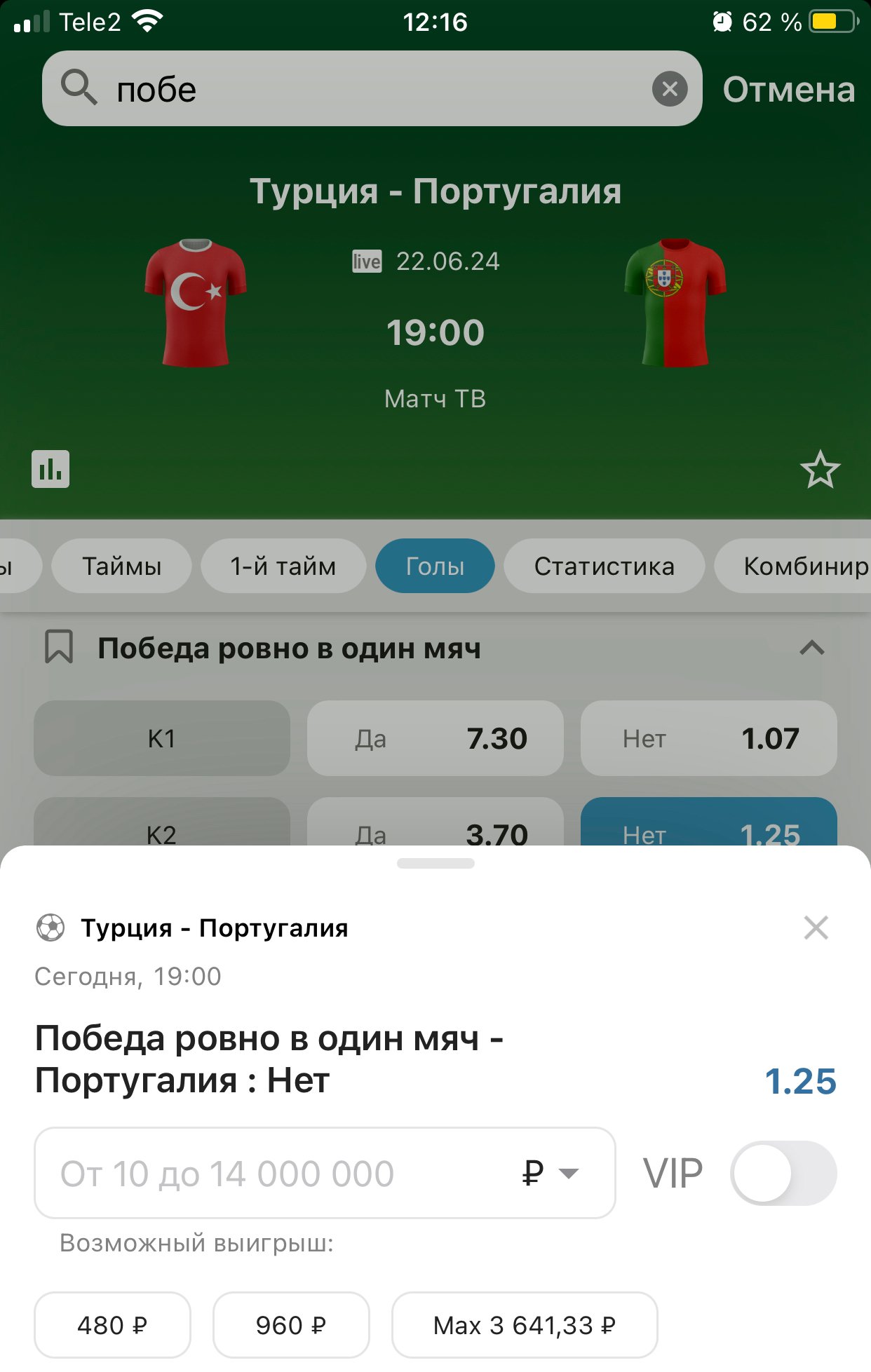The width and height of the screenshot is (871, 1372).
Task: Focus the bet amount input field
Action: tap(281, 1173)
